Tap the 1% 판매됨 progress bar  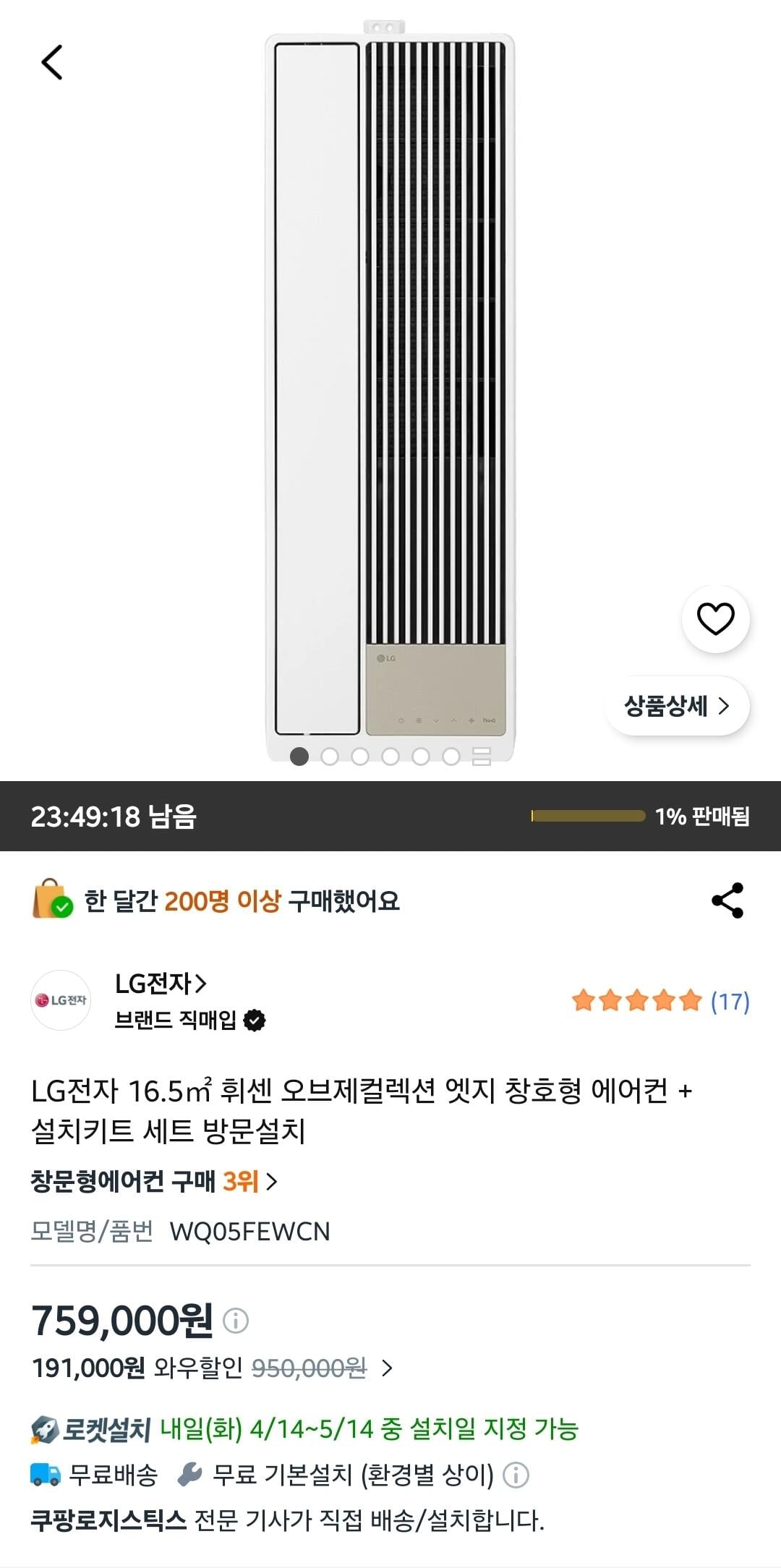click(x=589, y=814)
